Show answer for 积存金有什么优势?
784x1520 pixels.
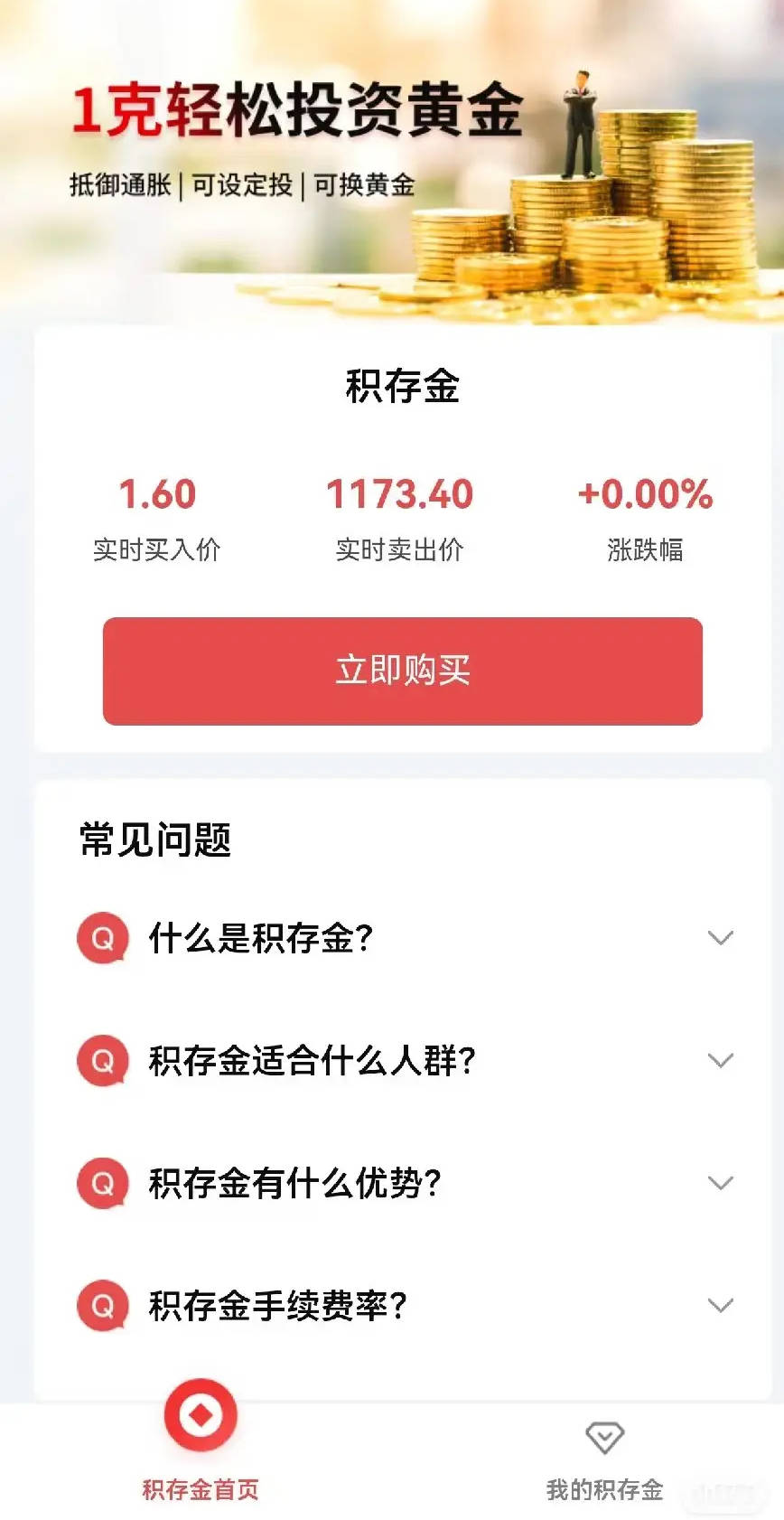coord(719,1183)
